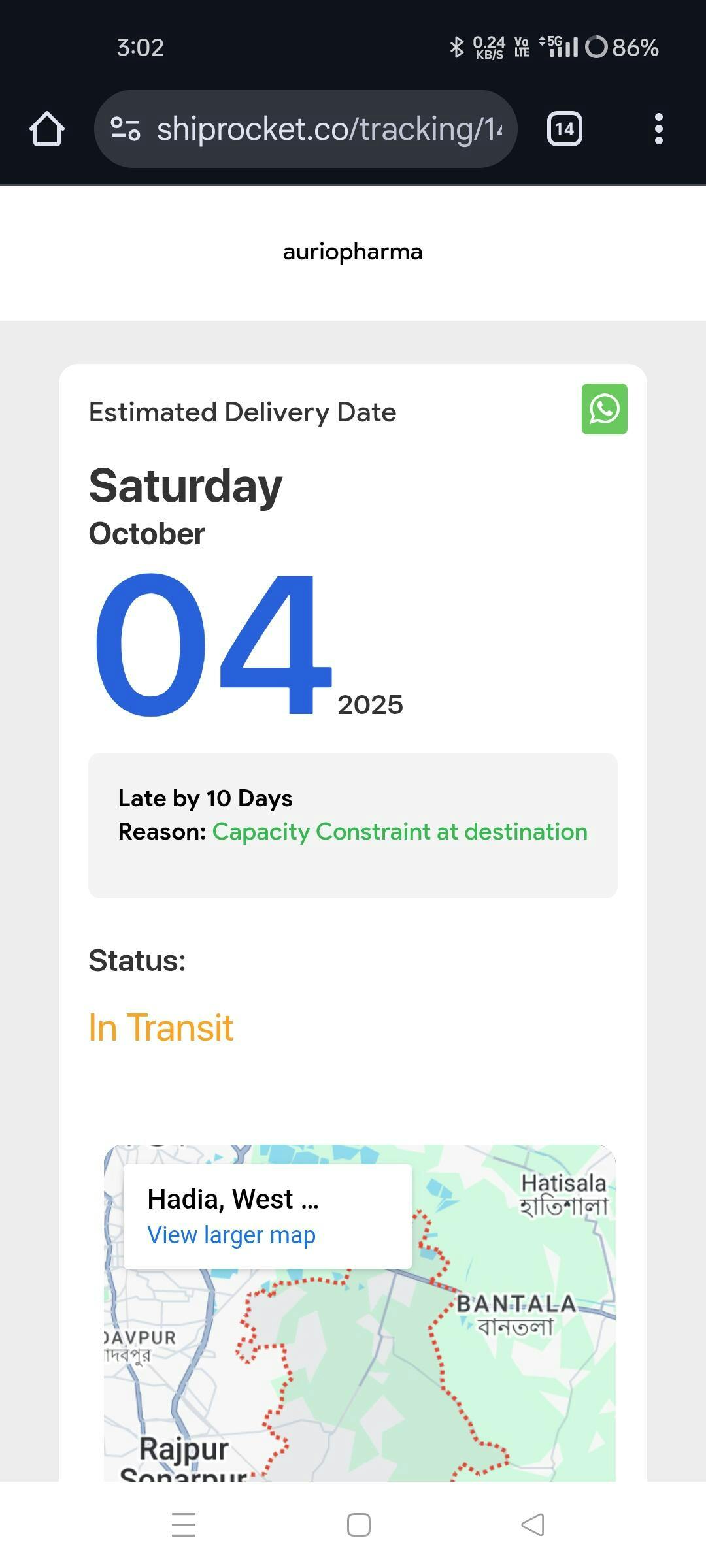Open recent apps from the navigation bar
706x1568 pixels.
pyautogui.click(x=184, y=1525)
